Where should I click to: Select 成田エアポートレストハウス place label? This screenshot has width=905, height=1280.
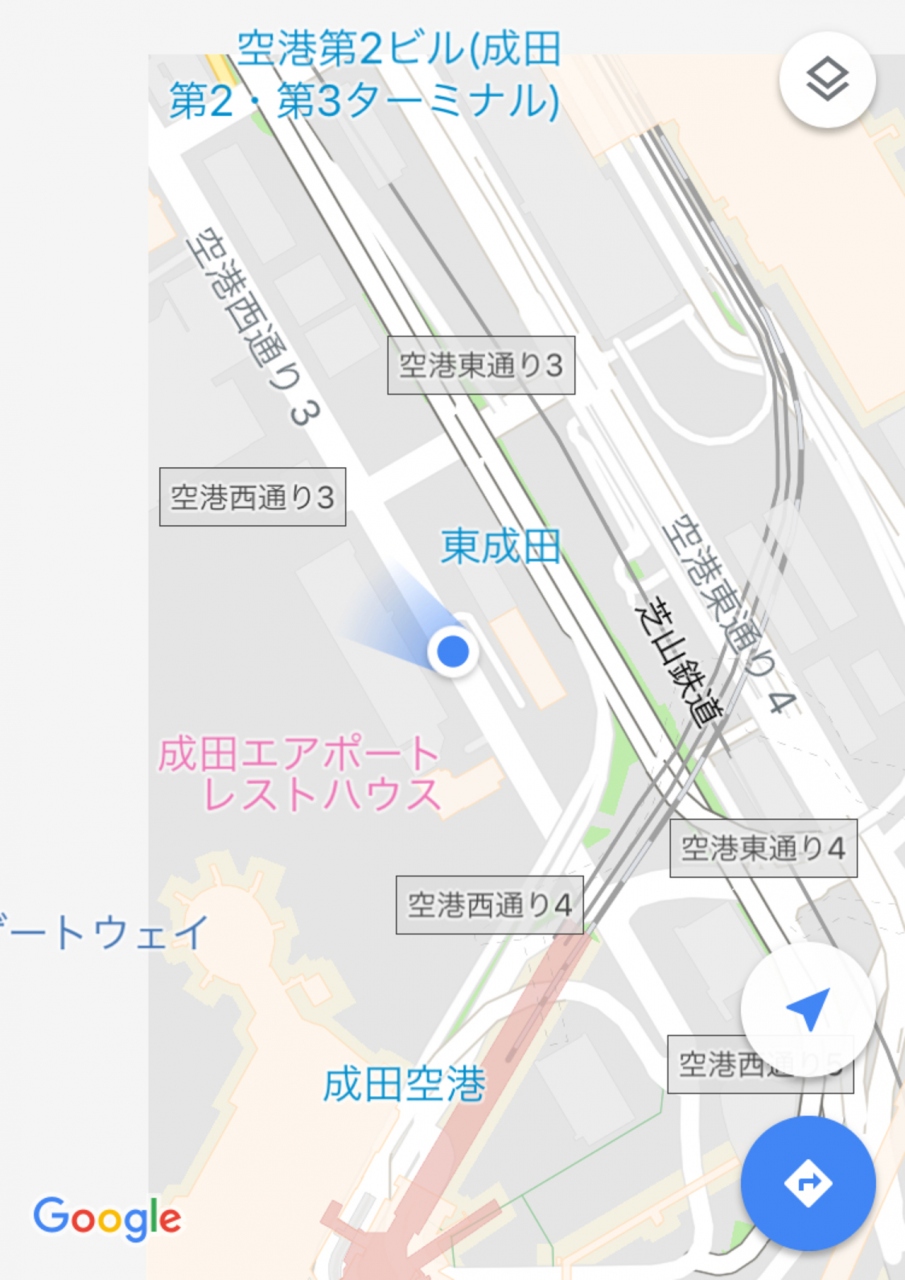point(300,774)
